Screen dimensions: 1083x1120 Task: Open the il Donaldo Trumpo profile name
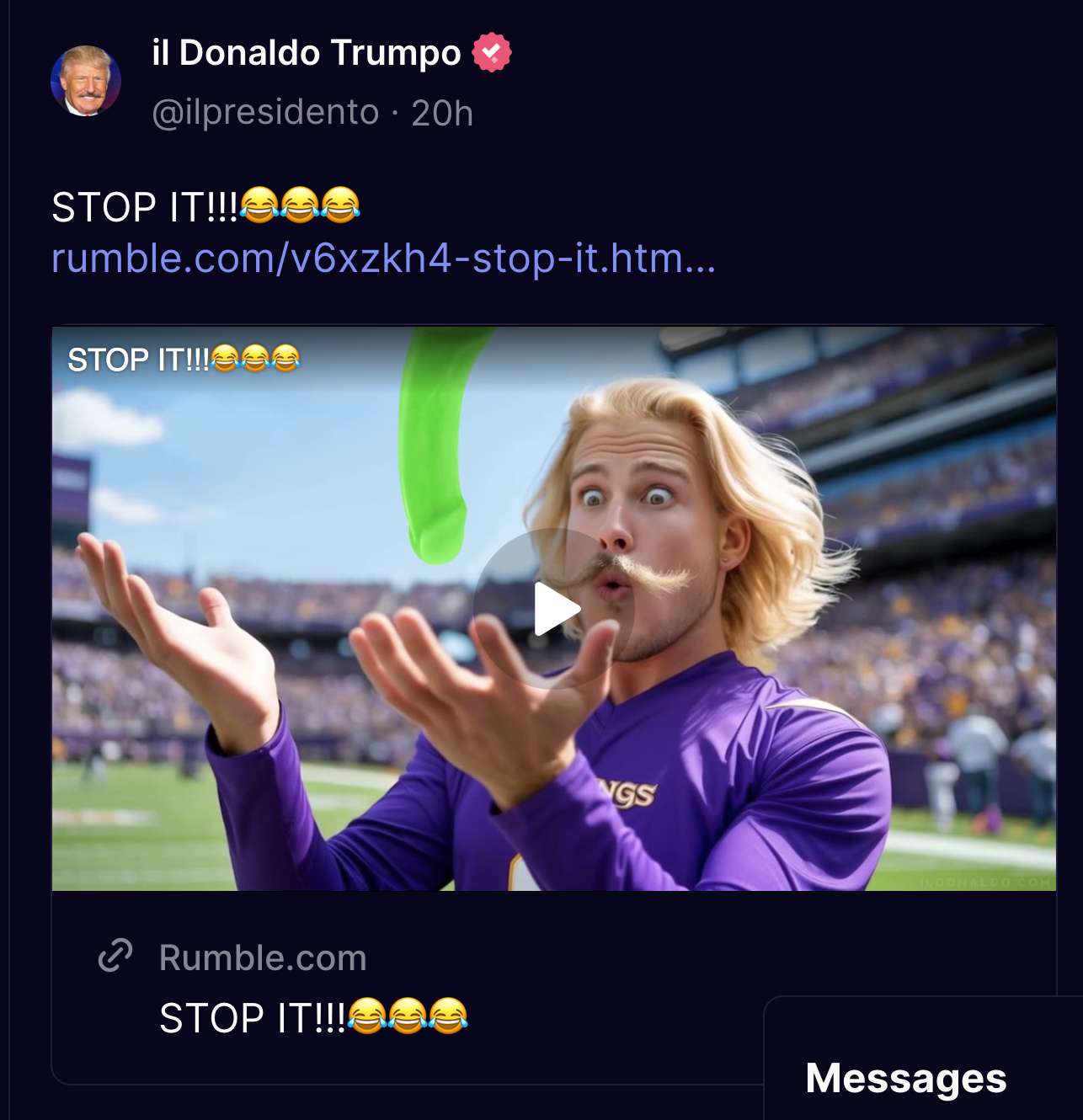click(x=307, y=53)
